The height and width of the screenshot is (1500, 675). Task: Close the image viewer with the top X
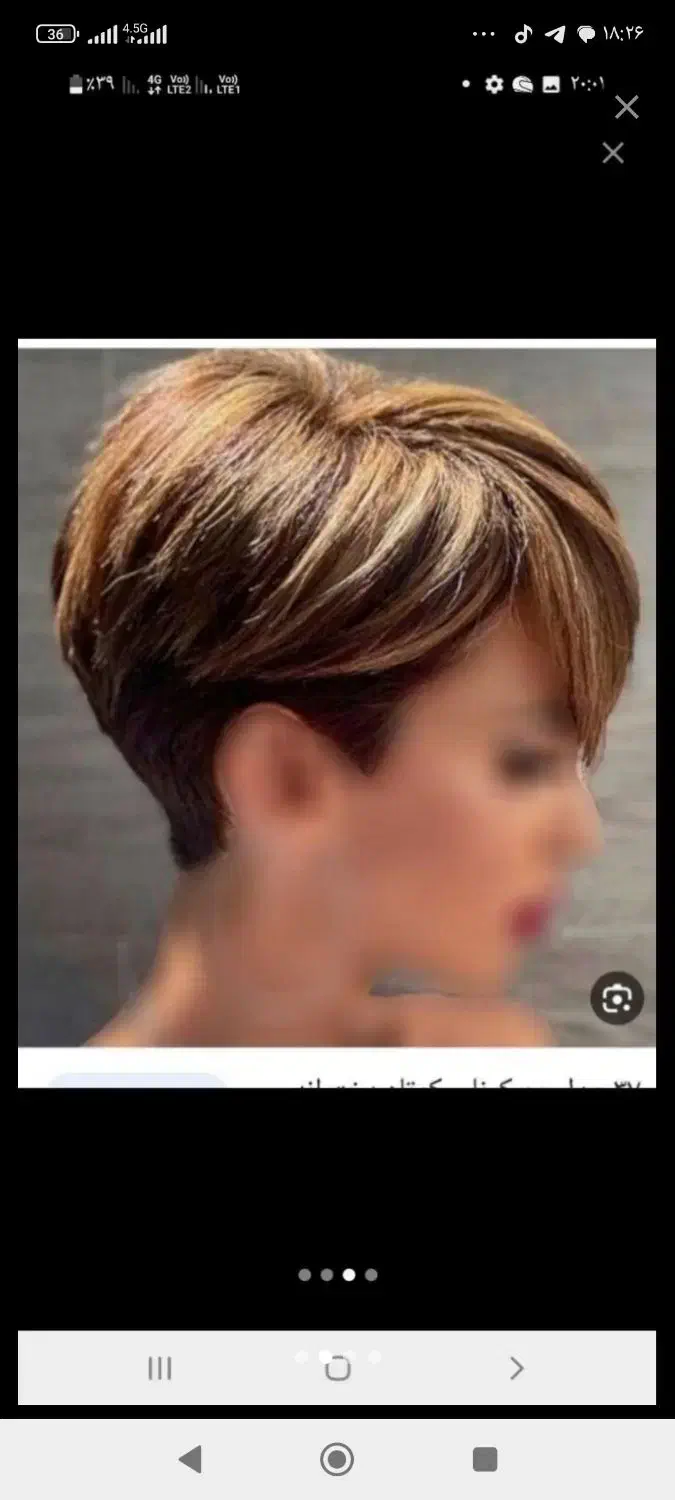(x=626, y=107)
